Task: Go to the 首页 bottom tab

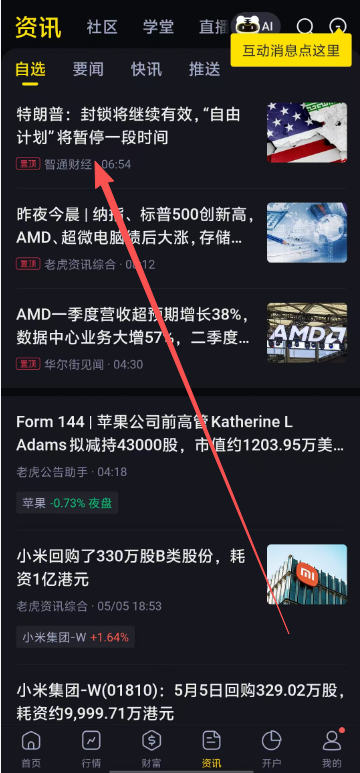Action: (31, 748)
